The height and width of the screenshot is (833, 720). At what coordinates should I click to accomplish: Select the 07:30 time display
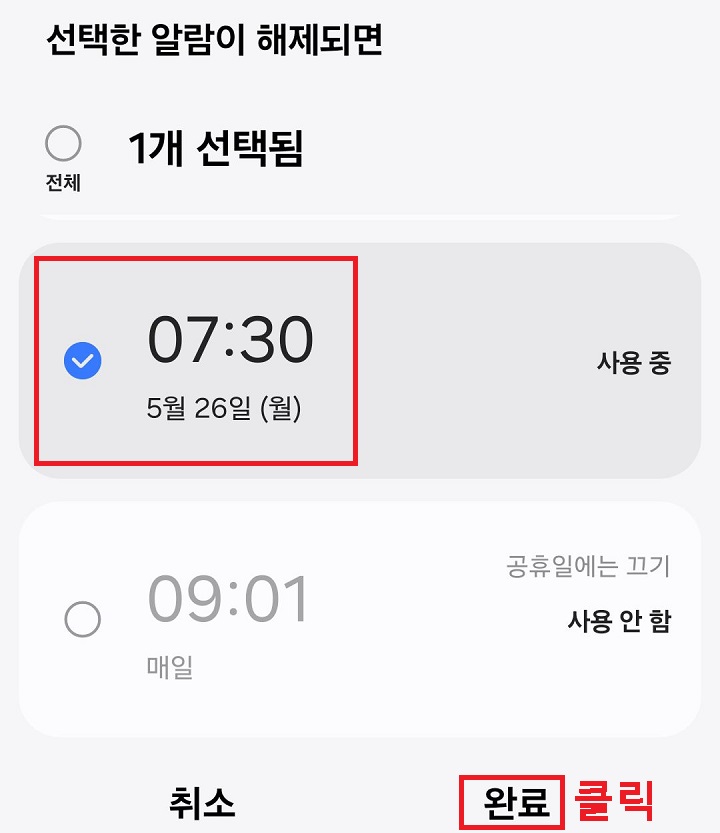232,341
